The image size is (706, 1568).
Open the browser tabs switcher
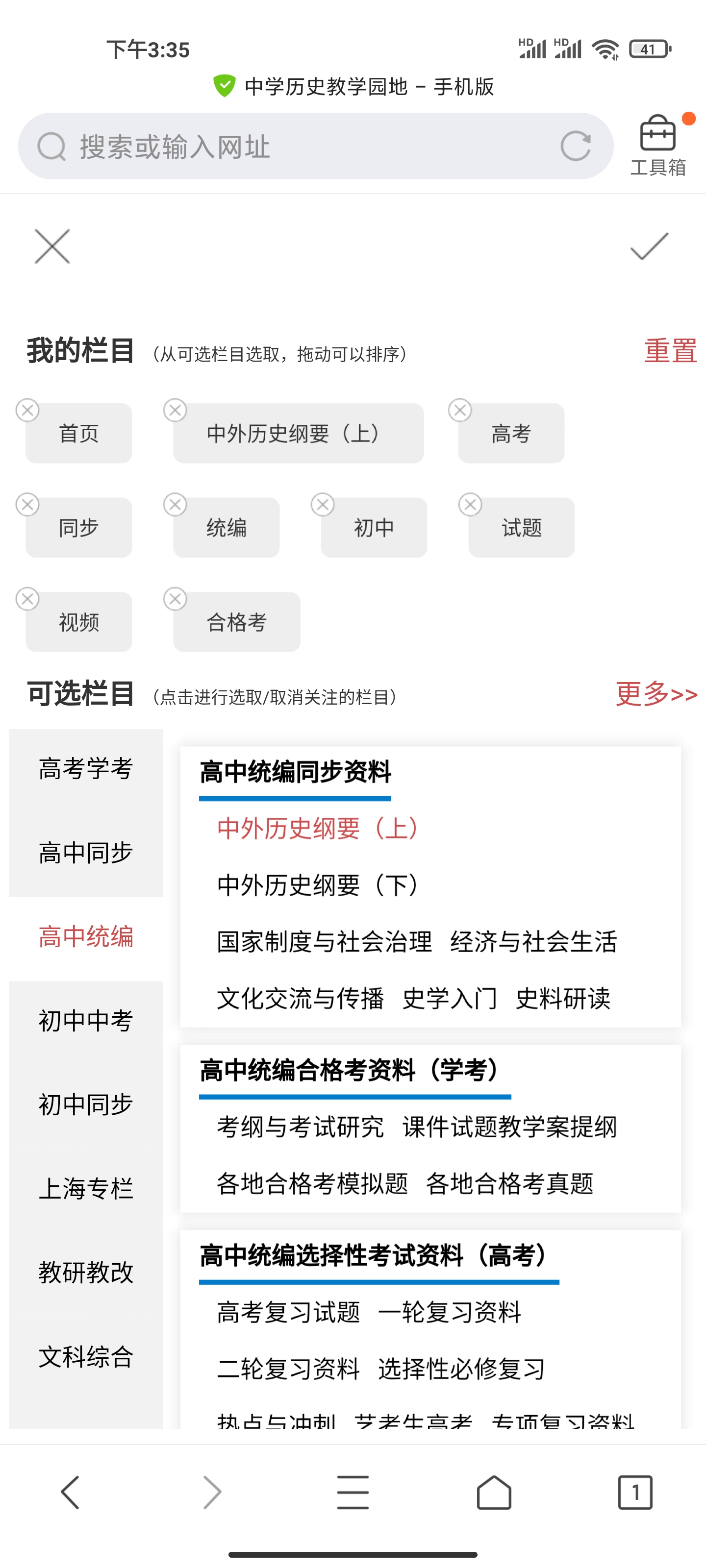click(635, 1492)
